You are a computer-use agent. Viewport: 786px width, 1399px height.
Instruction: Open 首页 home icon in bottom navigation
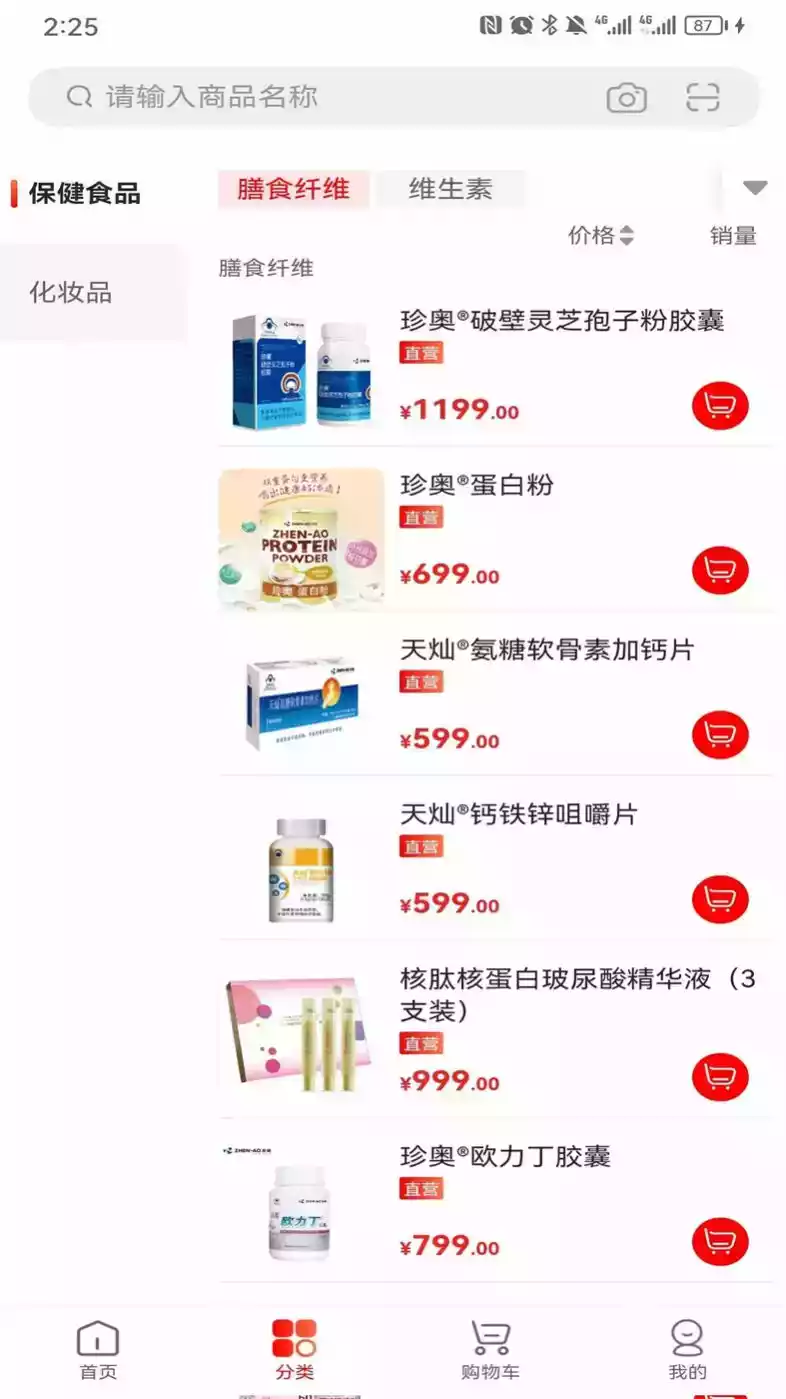pyautogui.click(x=96, y=1347)
